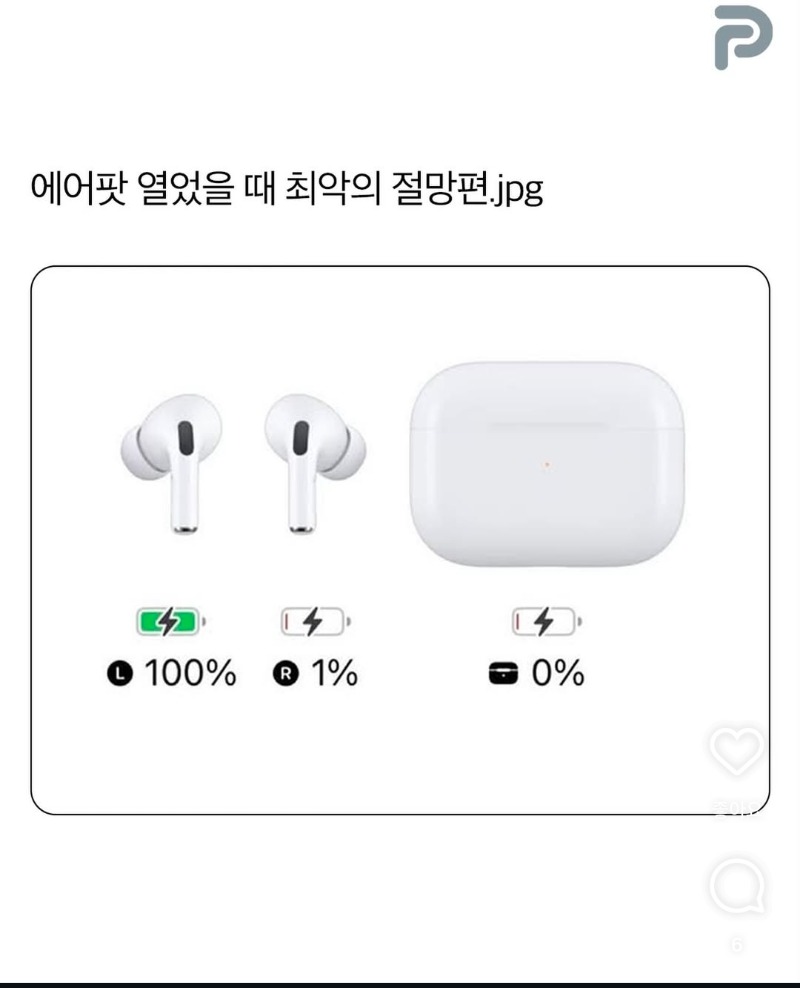Tap the 0% label under the case

click(560, 673)
